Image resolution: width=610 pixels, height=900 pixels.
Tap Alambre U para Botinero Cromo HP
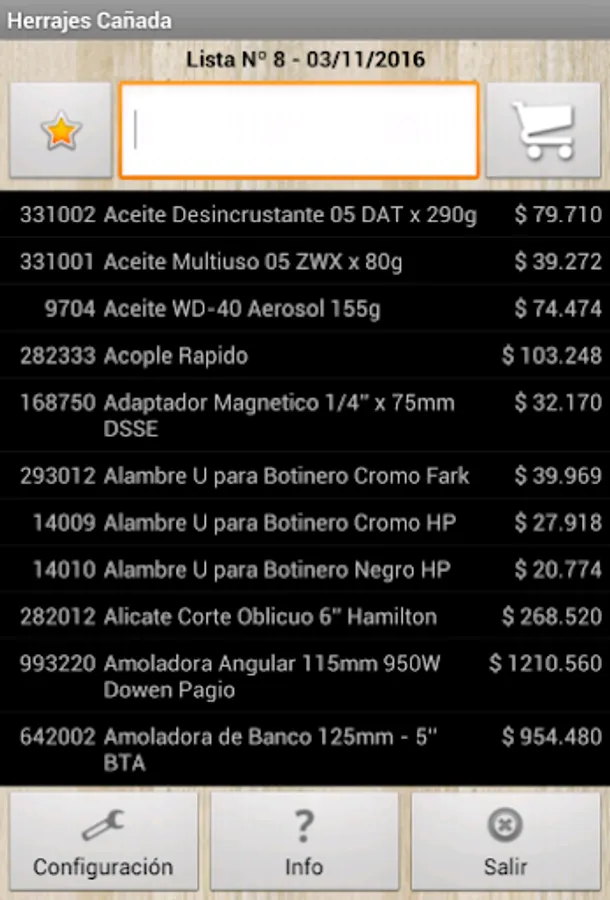click(305, 523)
